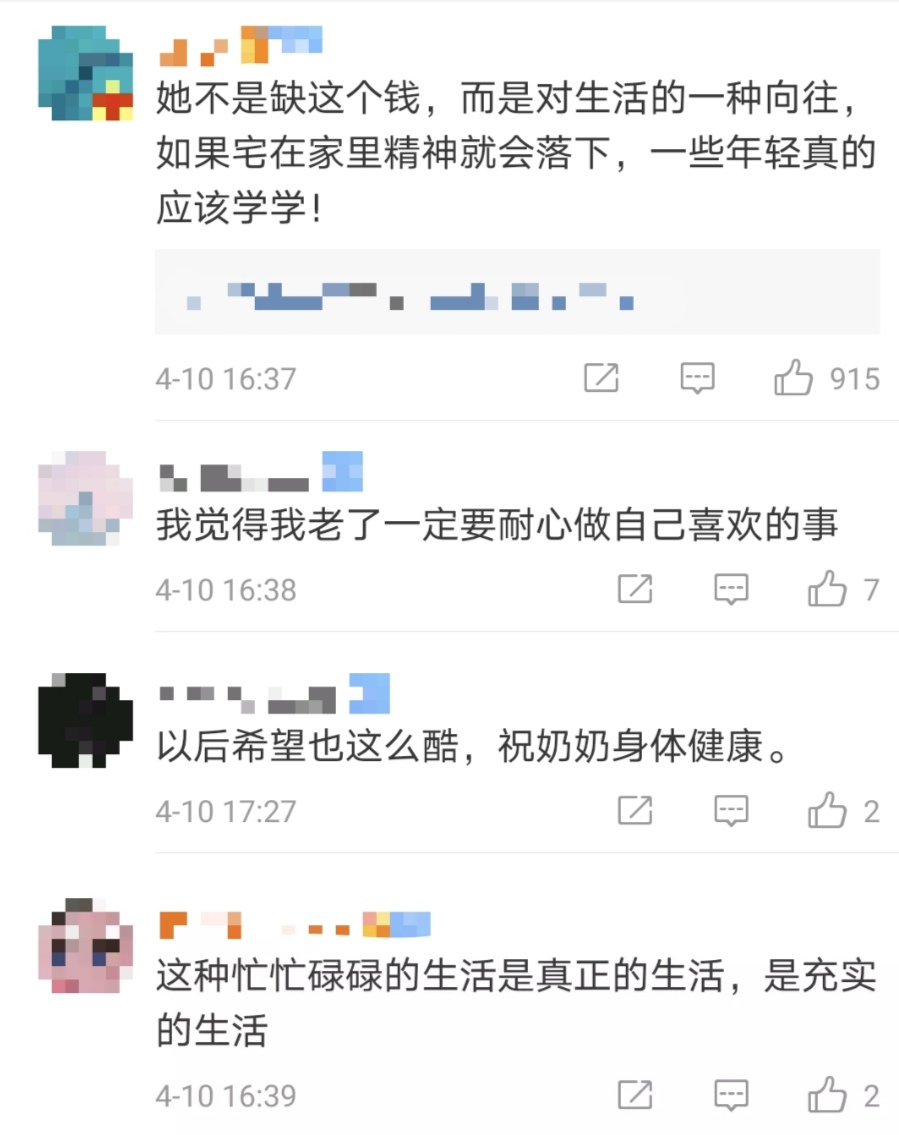Image resolution: width=899 pixels, height=1135 pixels.
Task: Repost the 4-10 16:37 comment with 915 likes
Action: point(601,378)
